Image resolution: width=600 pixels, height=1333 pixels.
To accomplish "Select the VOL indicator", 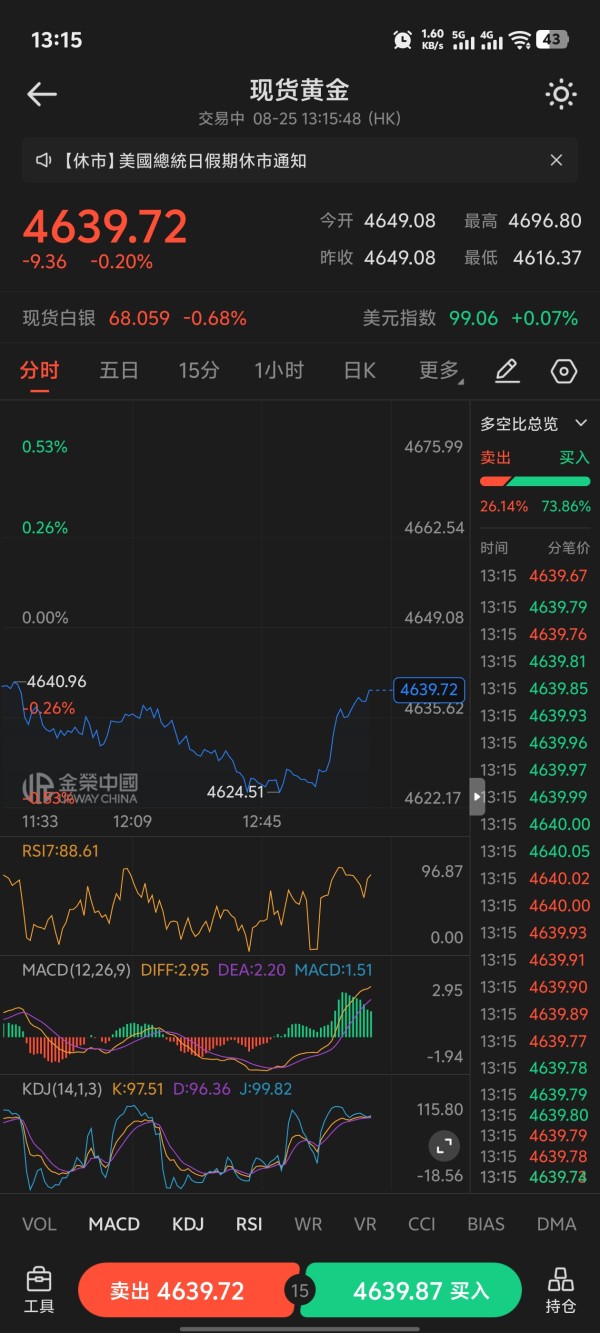I will (x=39, y=1224).
